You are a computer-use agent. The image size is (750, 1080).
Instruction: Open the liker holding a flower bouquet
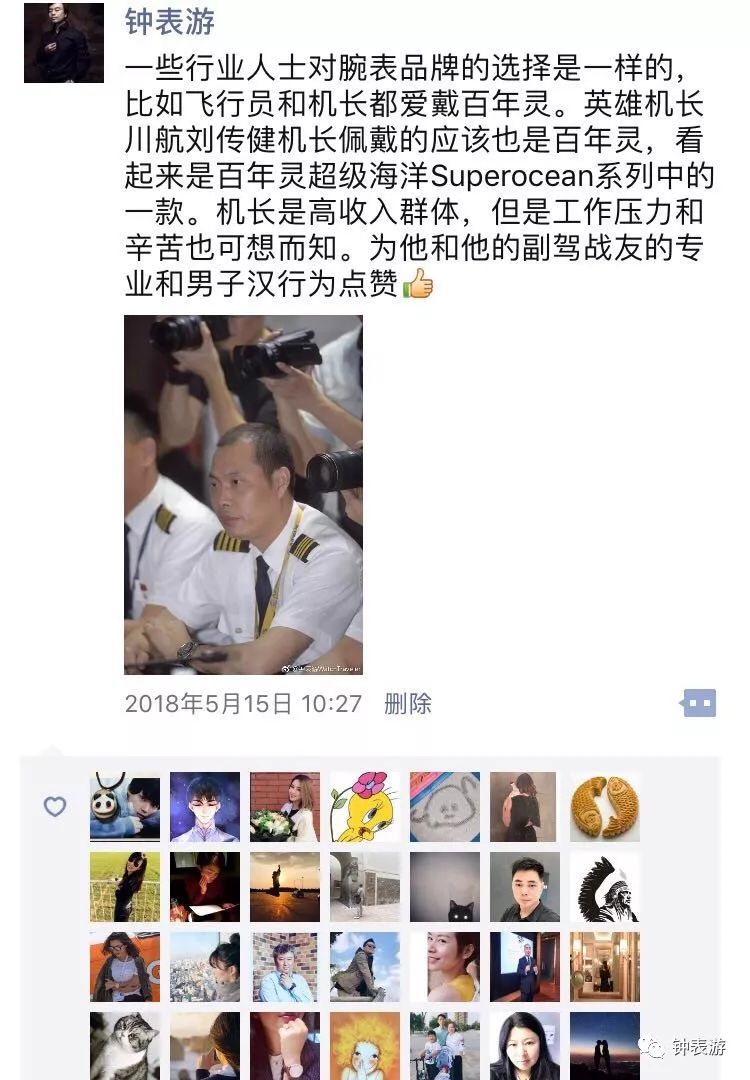[285, 806]
